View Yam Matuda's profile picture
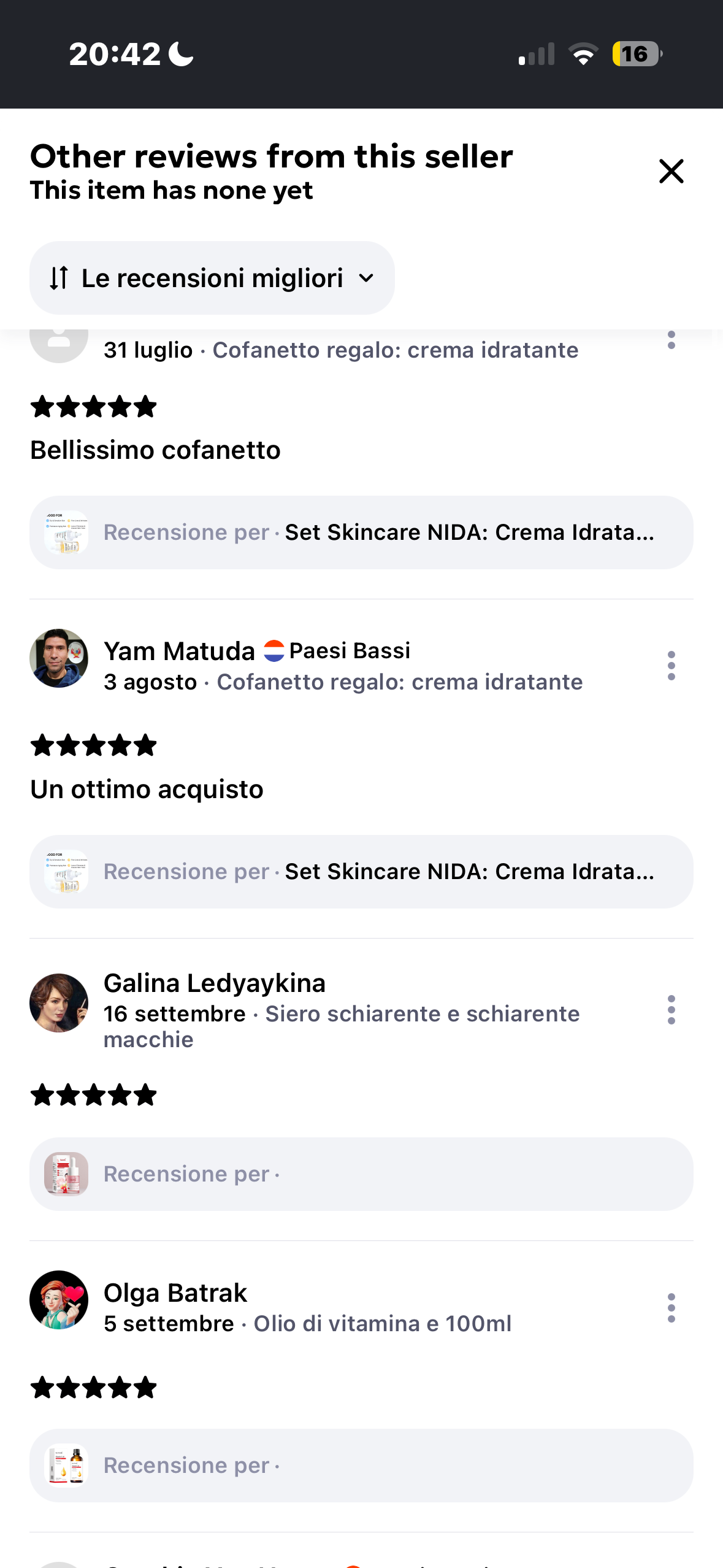 point(59,658)
